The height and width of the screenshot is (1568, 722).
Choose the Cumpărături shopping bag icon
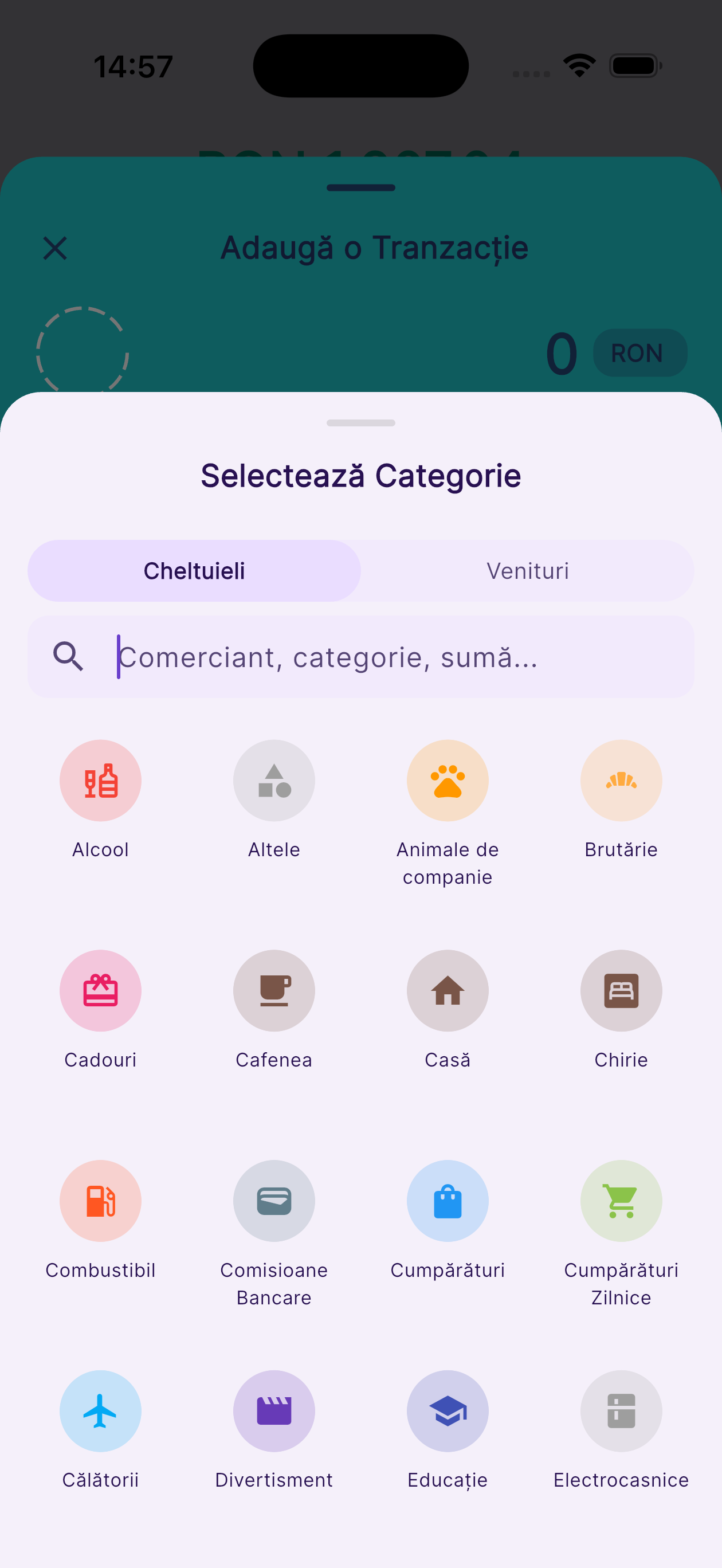[x=448, y=1200]
